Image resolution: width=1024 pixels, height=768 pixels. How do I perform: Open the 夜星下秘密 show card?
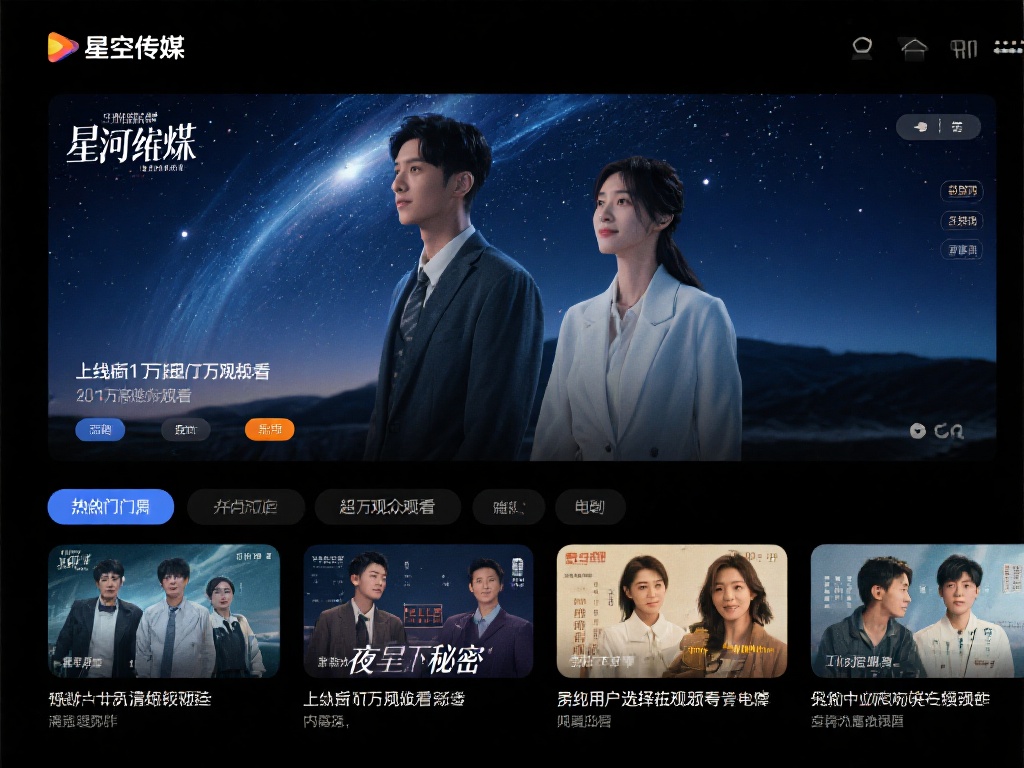pos(418,611)
